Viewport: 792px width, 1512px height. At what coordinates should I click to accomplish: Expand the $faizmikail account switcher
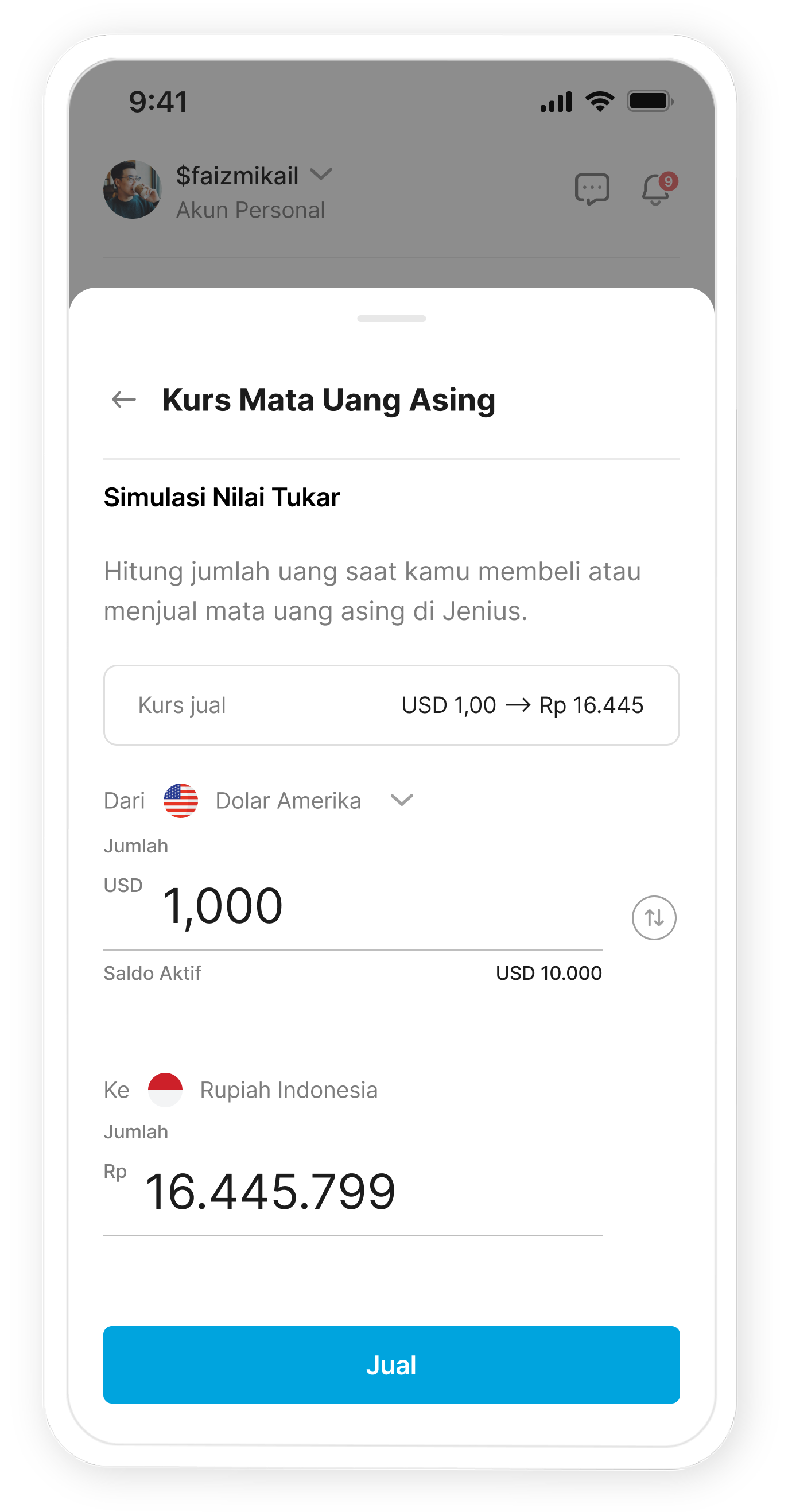coord(321,175)
